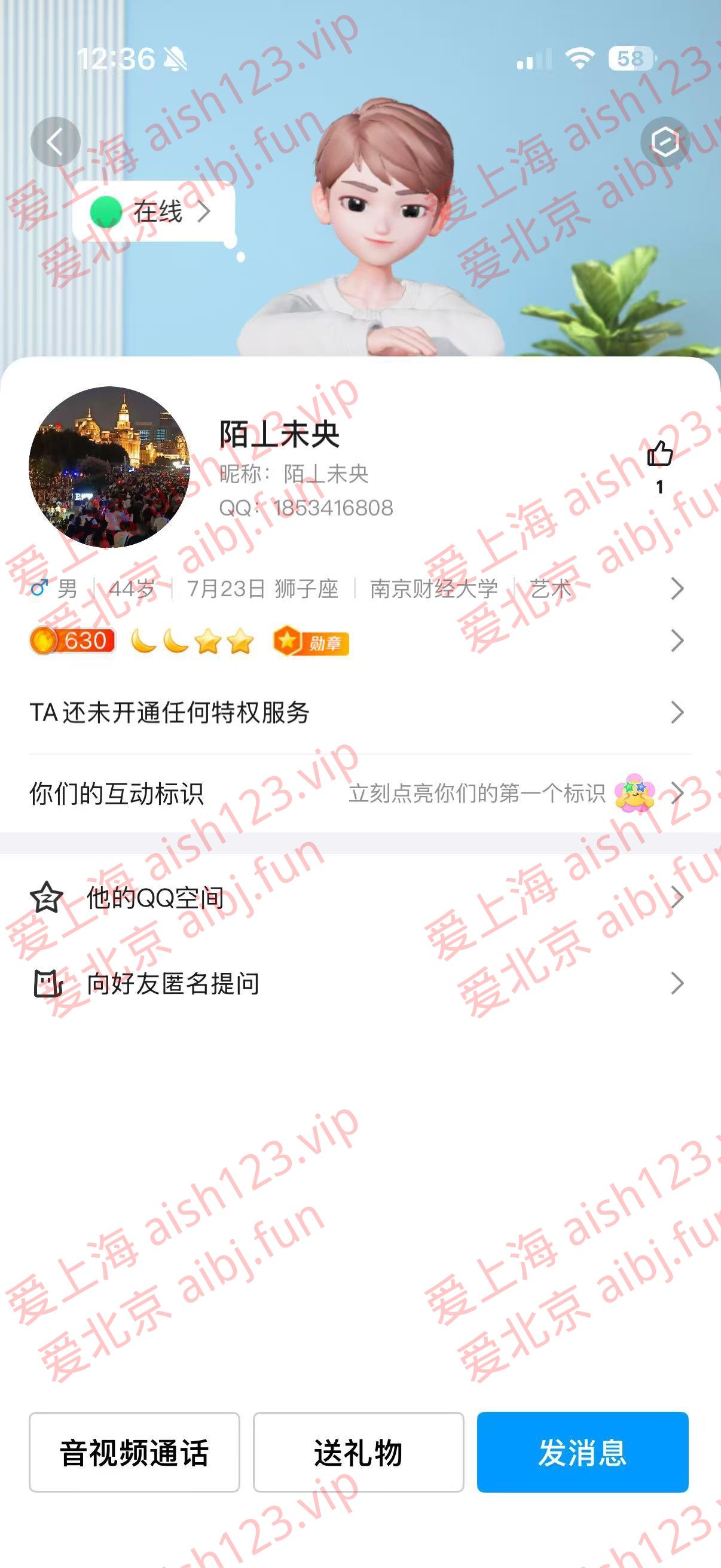Go back using the top-left arrow
The image size is (721, 1568).
pos(56,142)
